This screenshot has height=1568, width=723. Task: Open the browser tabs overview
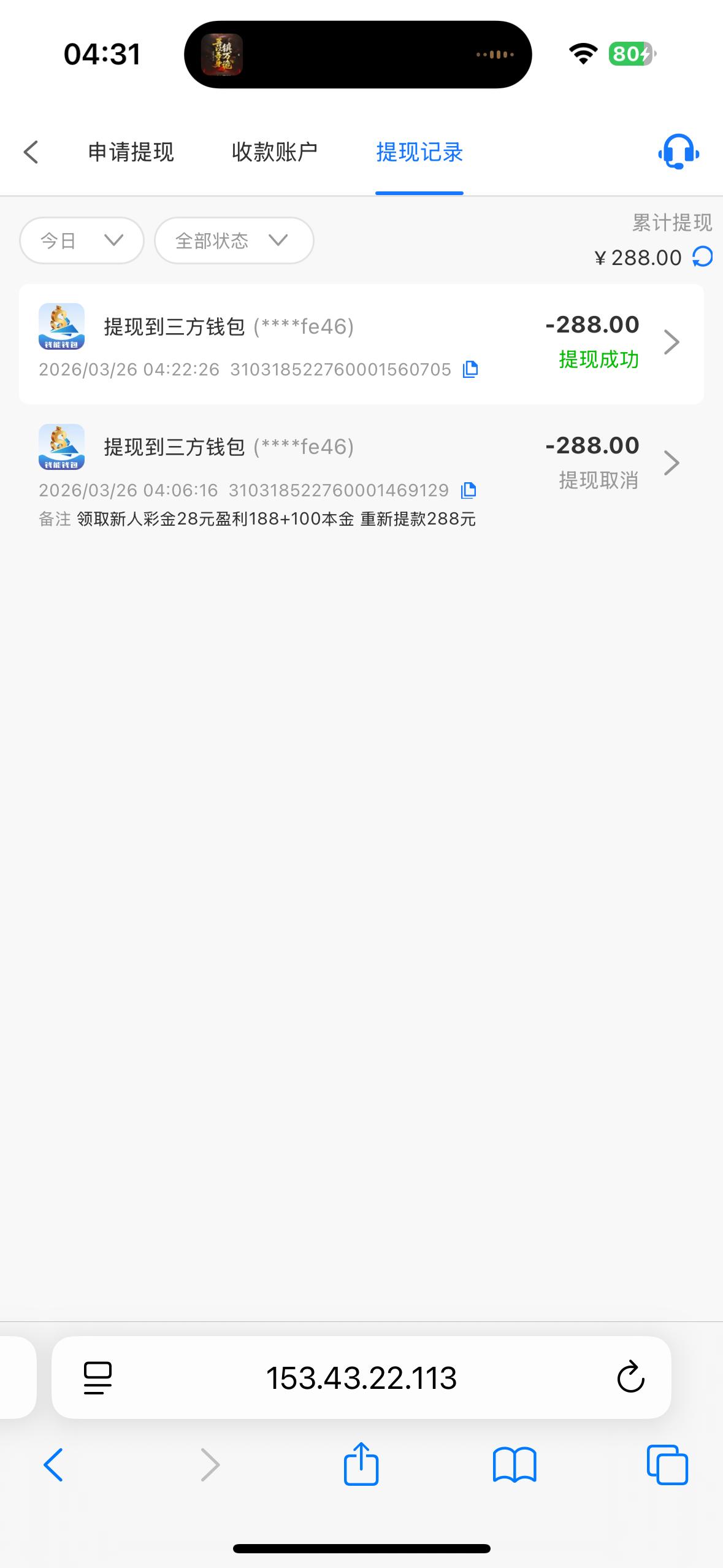(x=667, y=1465)
